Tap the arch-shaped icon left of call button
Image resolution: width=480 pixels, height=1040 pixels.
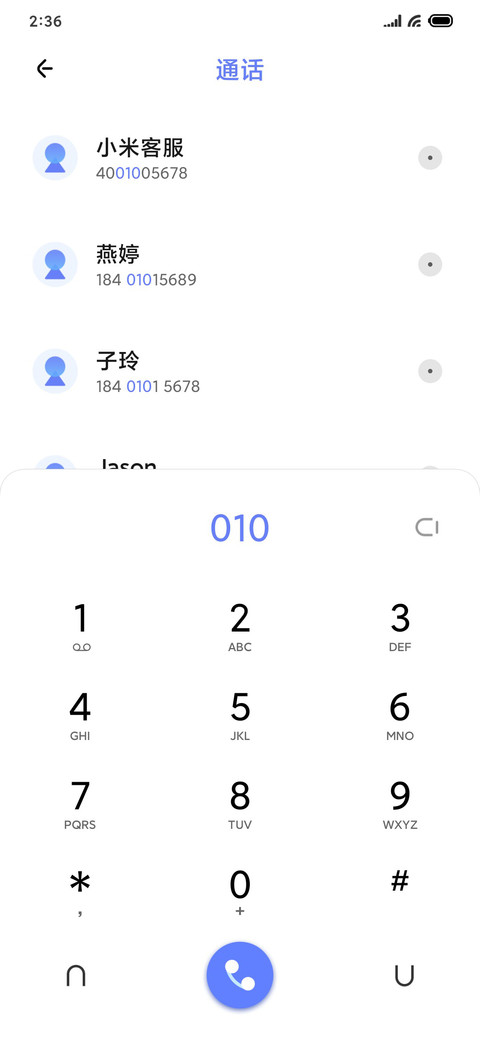(76, 976)
